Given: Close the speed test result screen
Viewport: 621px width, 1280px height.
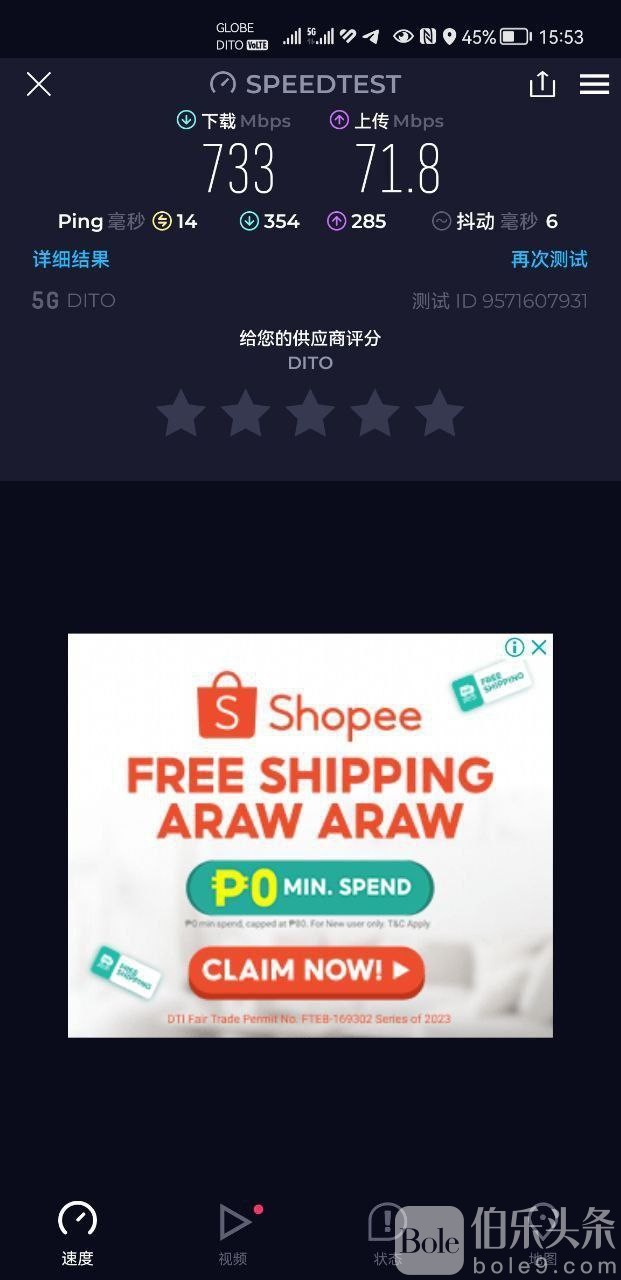Looking at the screenshot, I should click(38, 84).
